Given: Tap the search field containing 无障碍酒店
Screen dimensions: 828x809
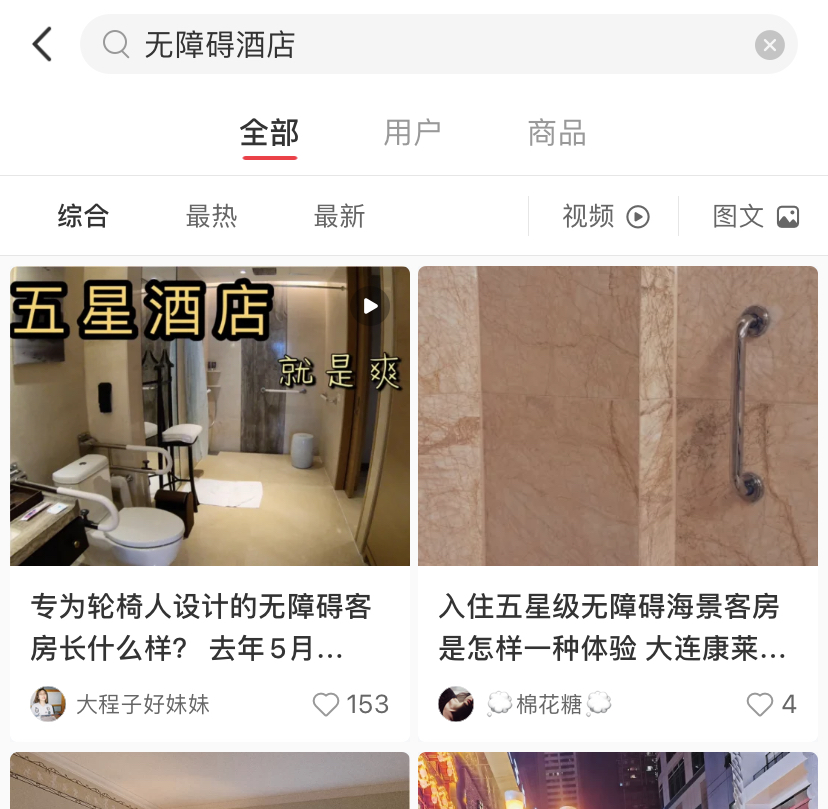Looking at the screenshot, I should click(x=420, y=45).
